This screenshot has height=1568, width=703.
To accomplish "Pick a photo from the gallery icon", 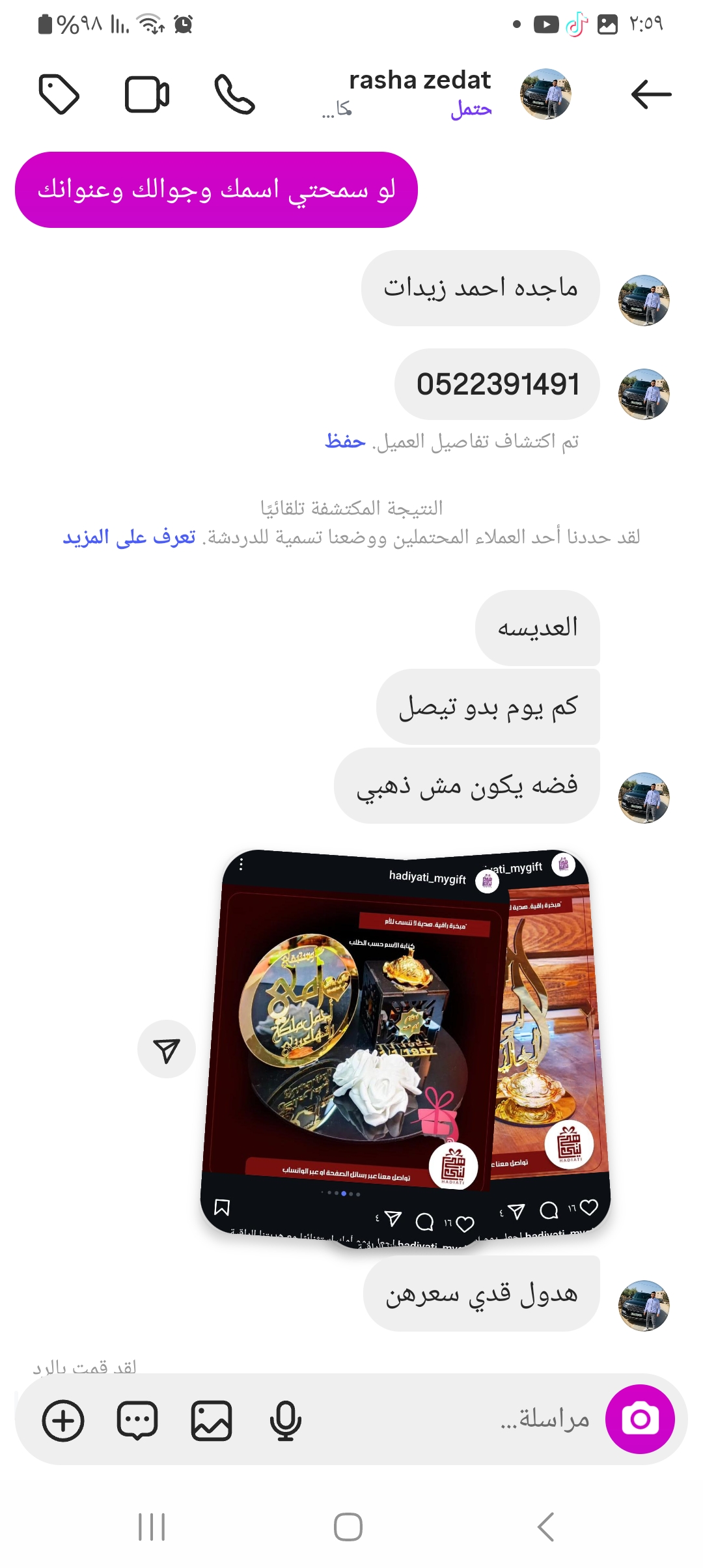I will [212, 1420].
